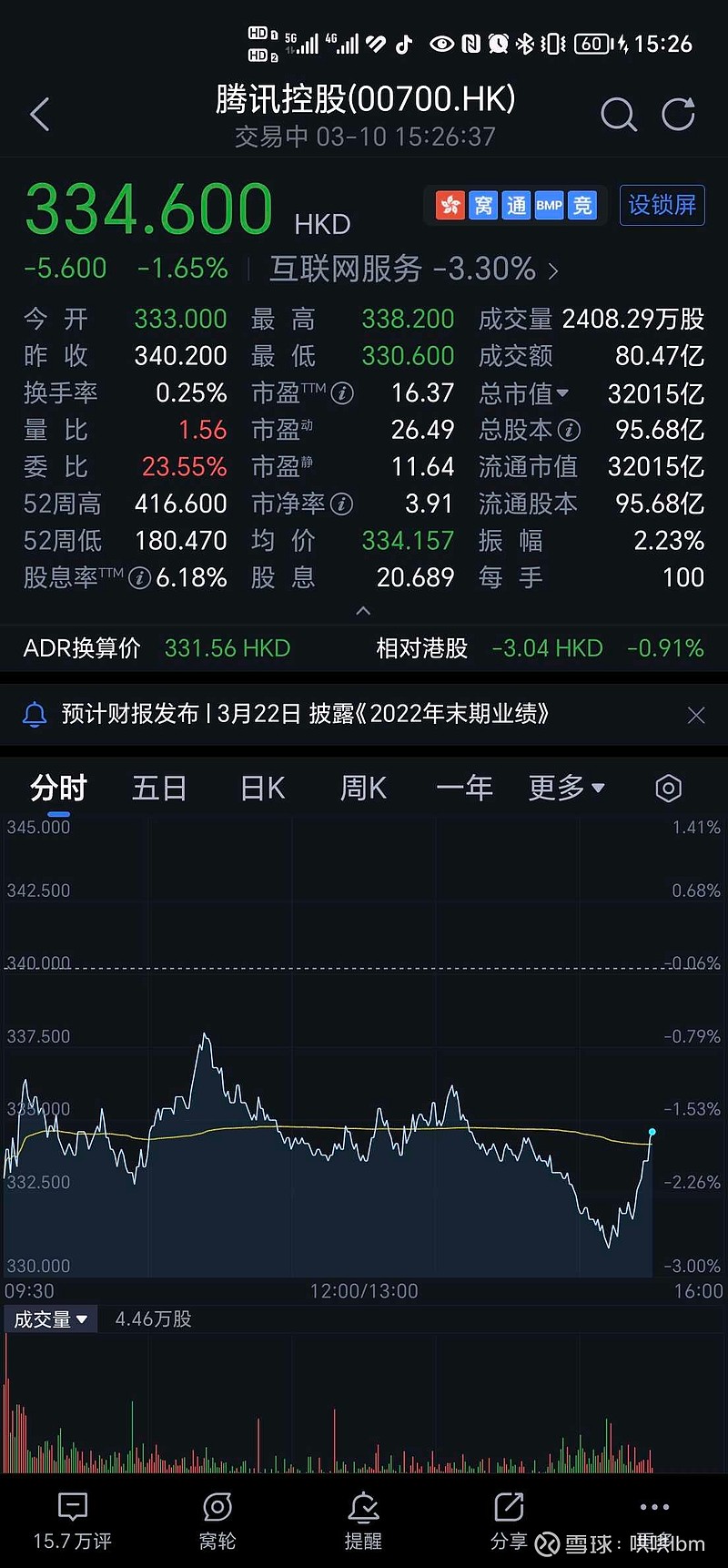Expand the 更多 chart period dropdown
The width and height of the screenshot is (728, 1568).
pyautogui.click(x=567, y=788)
